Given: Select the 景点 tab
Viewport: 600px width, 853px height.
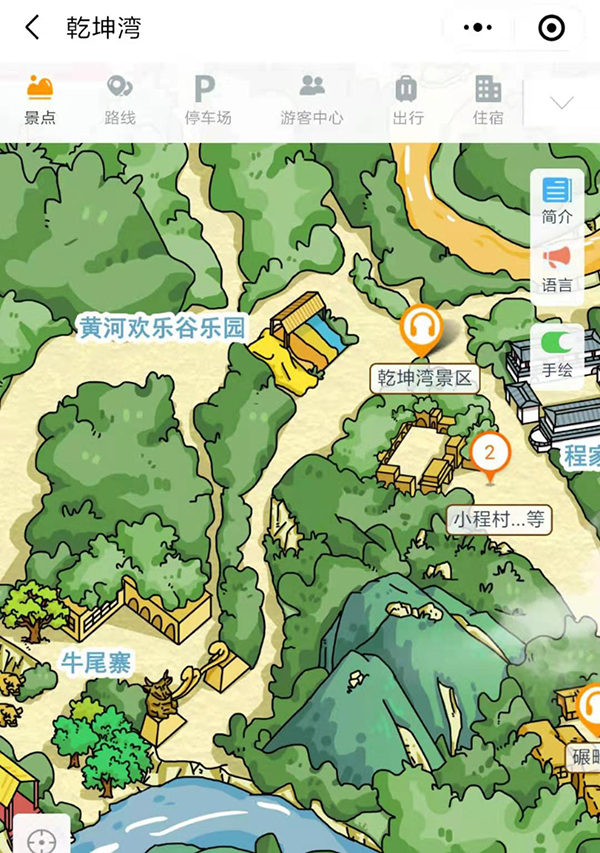Looking at the screenshot, I should 40,100.
